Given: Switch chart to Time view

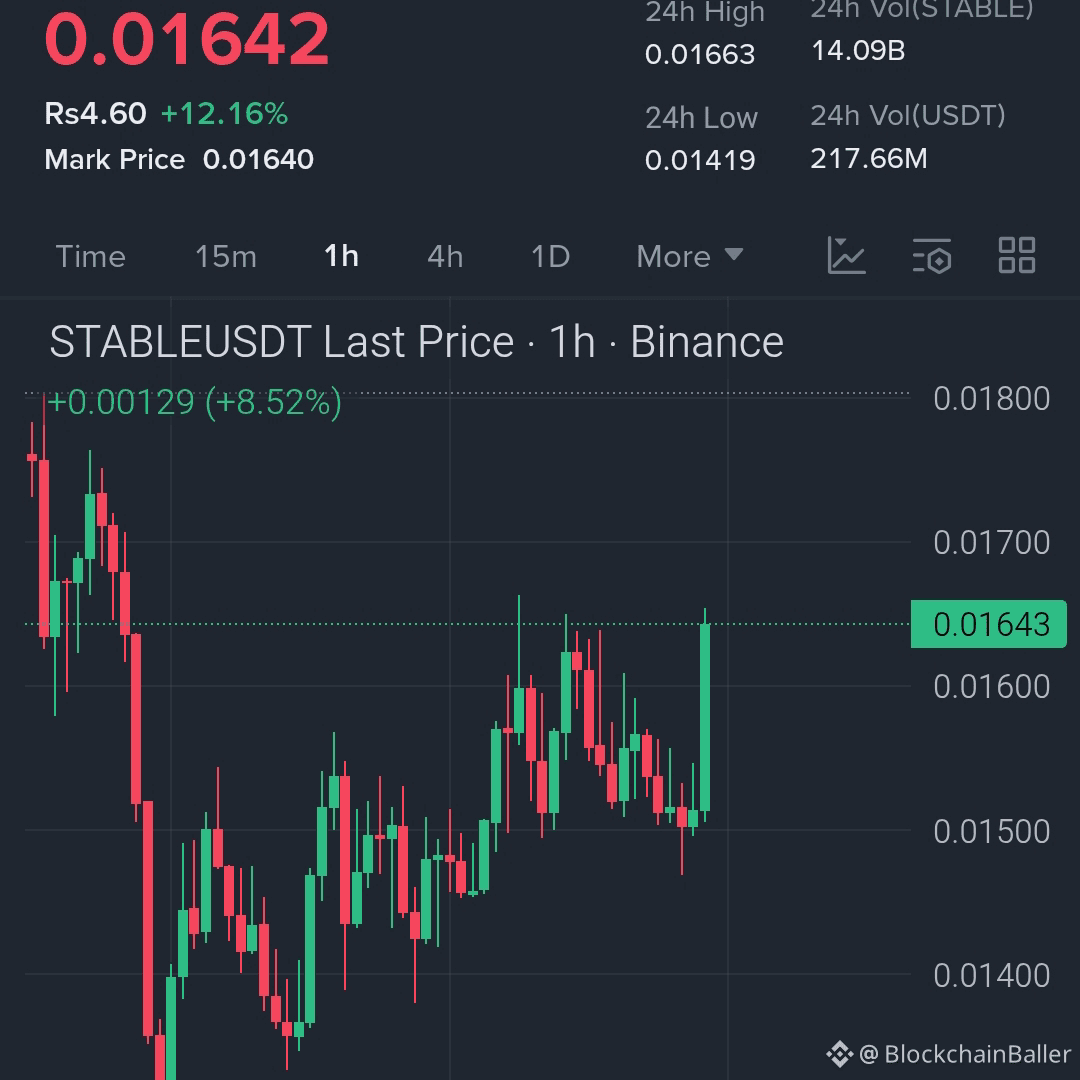Looking at the screenshot, I should pyautogui.click(x=90, y=257).
